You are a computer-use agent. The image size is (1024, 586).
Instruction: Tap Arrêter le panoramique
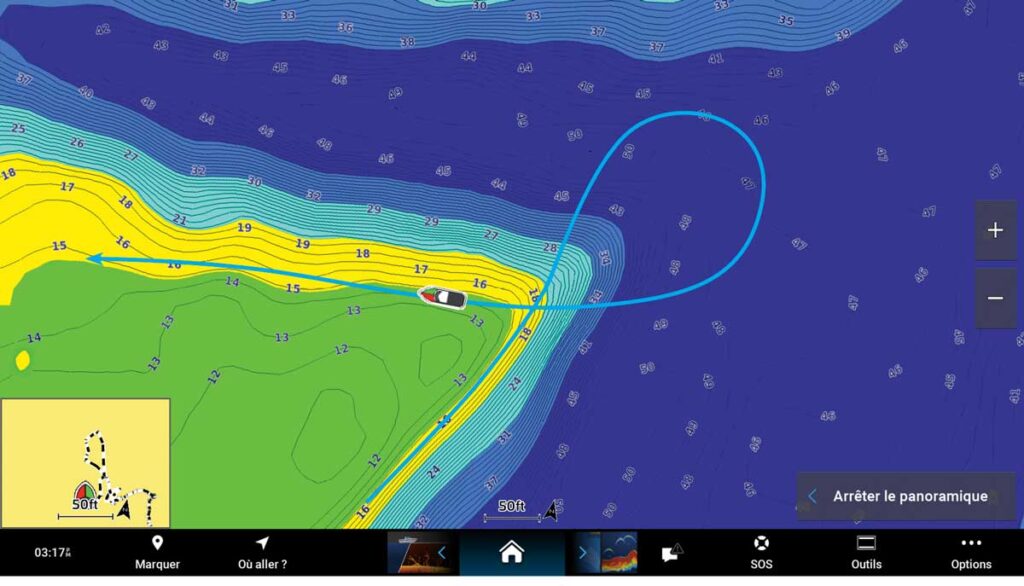[x=905, y=496]
